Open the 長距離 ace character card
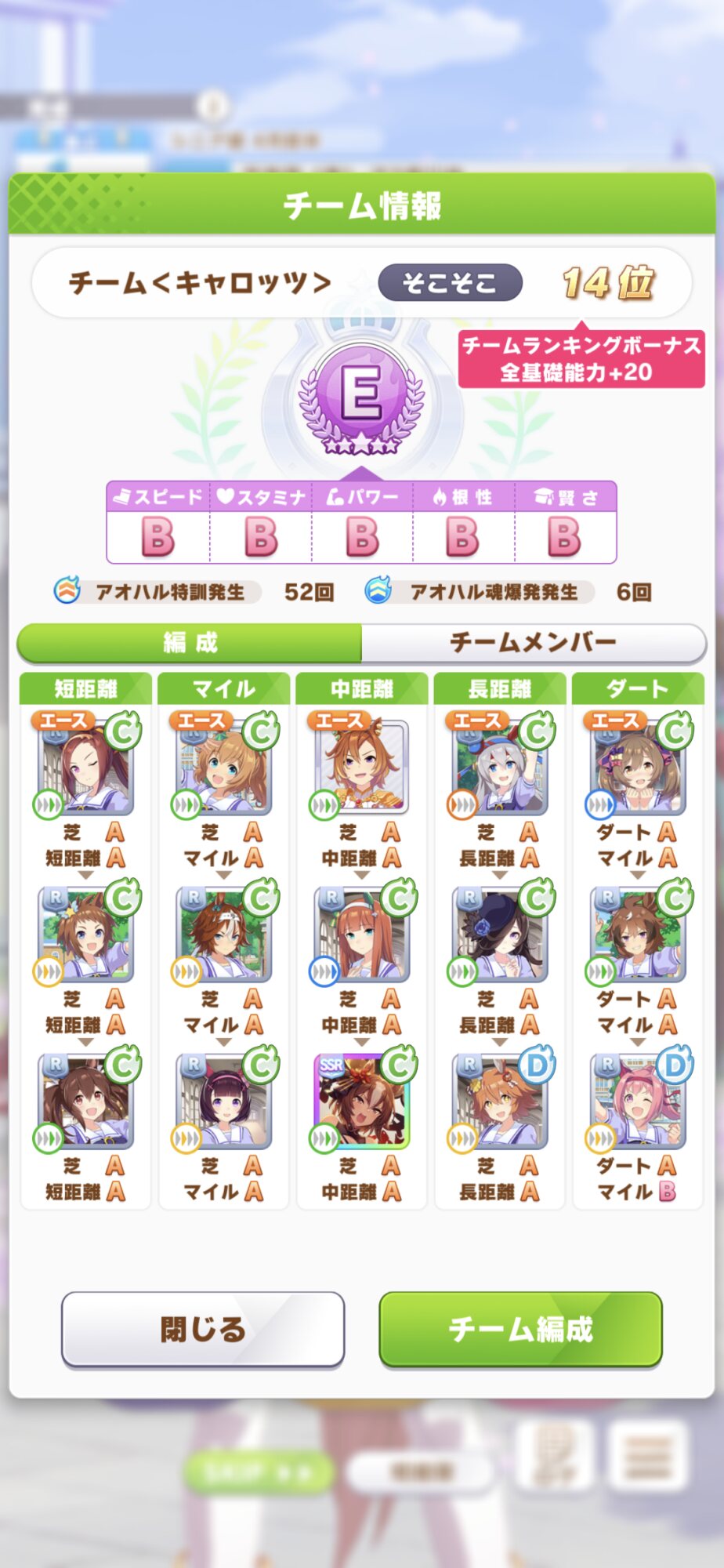 [x=500, y=768]
